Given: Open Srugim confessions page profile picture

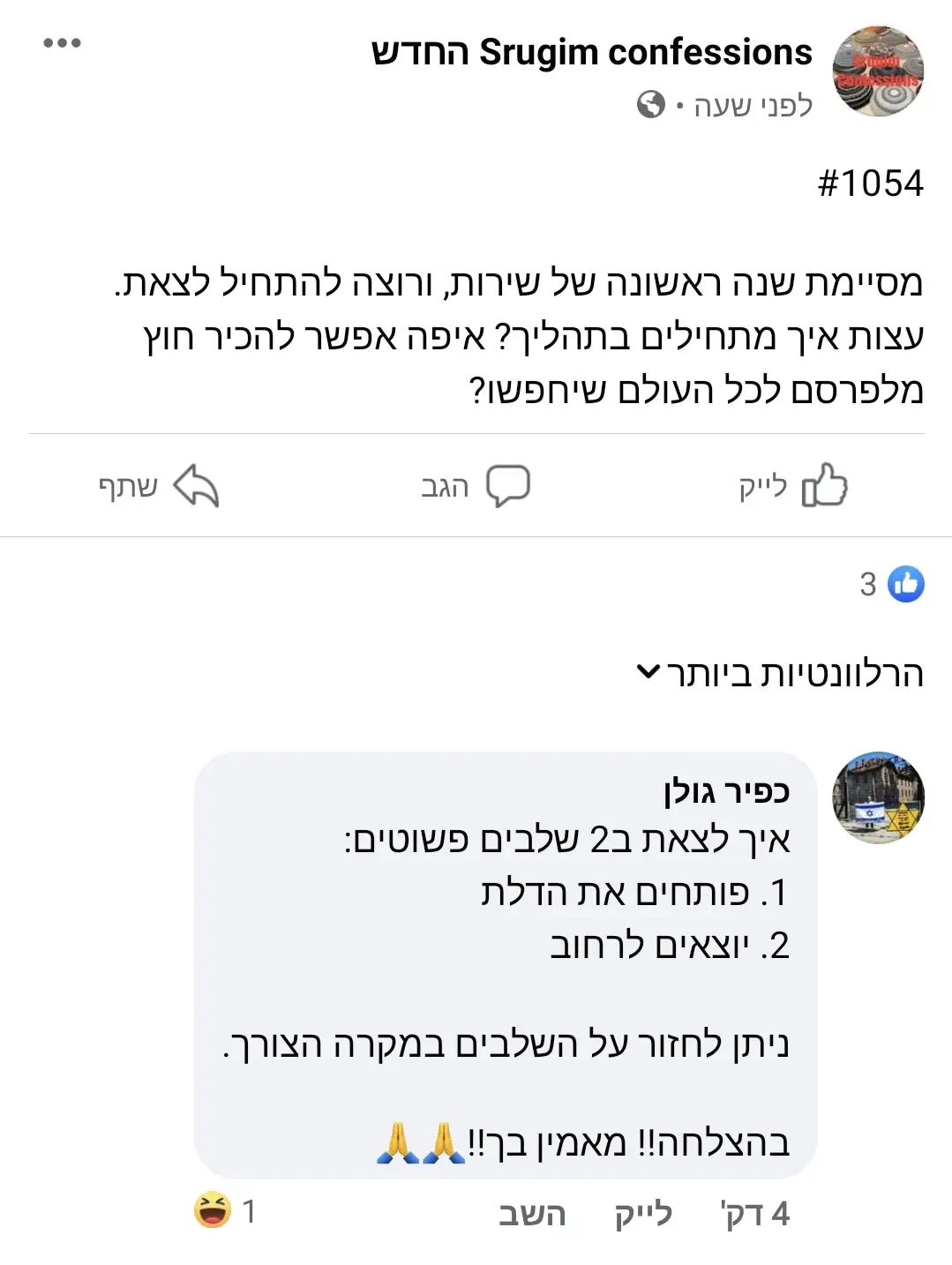Looking at the screenshot, I should 878,71.
